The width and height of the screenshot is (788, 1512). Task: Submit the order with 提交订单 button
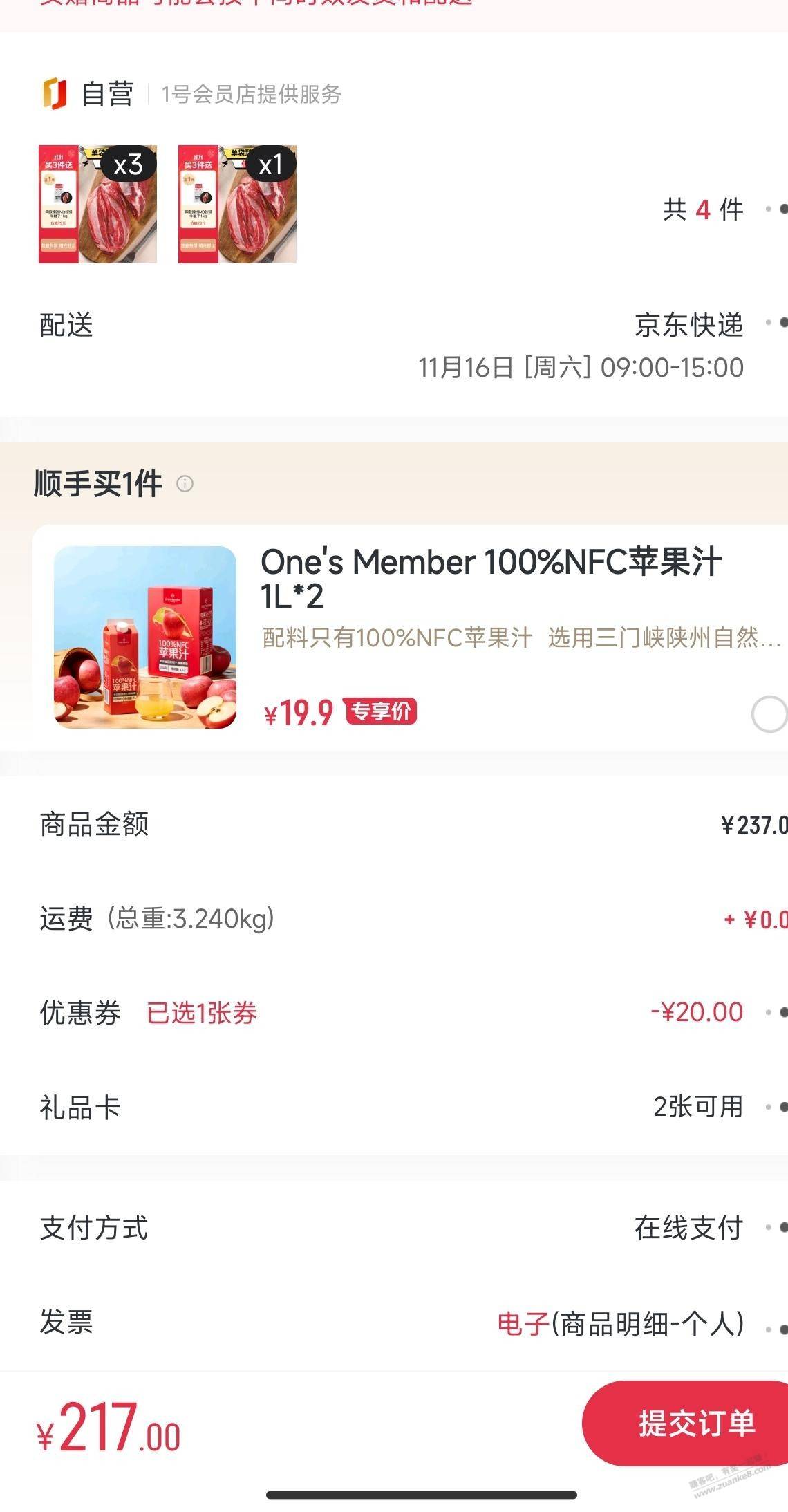coord(686,1424)
